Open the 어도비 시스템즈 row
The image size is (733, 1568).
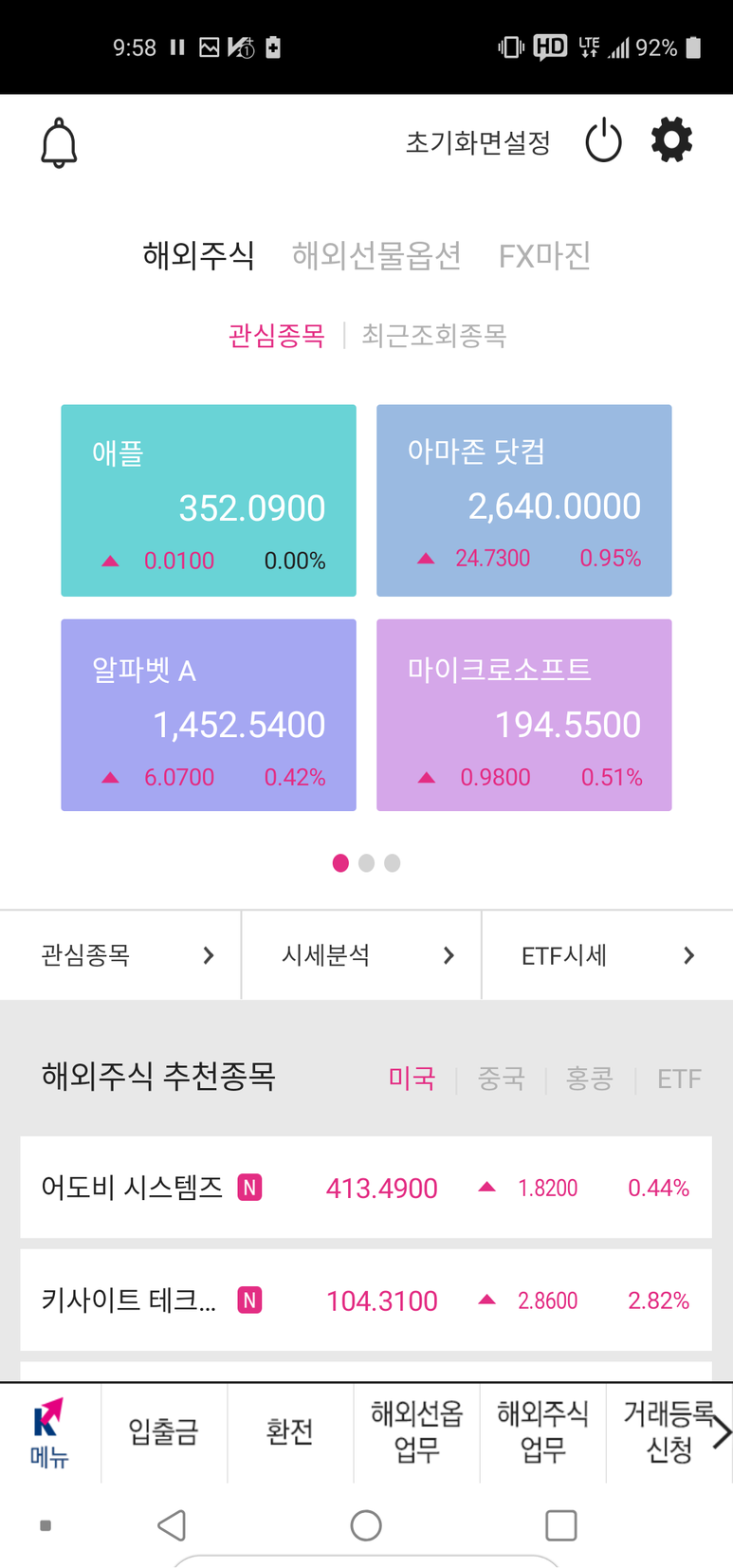tap(366, 1187)
